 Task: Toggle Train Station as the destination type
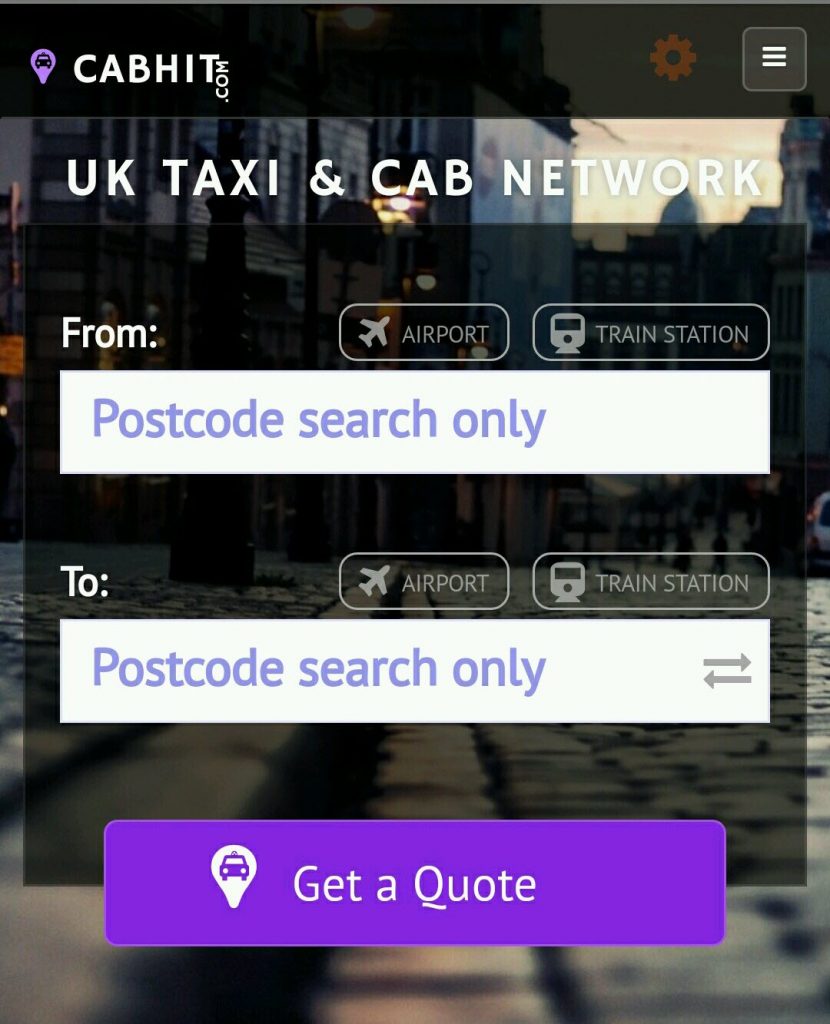(x=650, y=582)
